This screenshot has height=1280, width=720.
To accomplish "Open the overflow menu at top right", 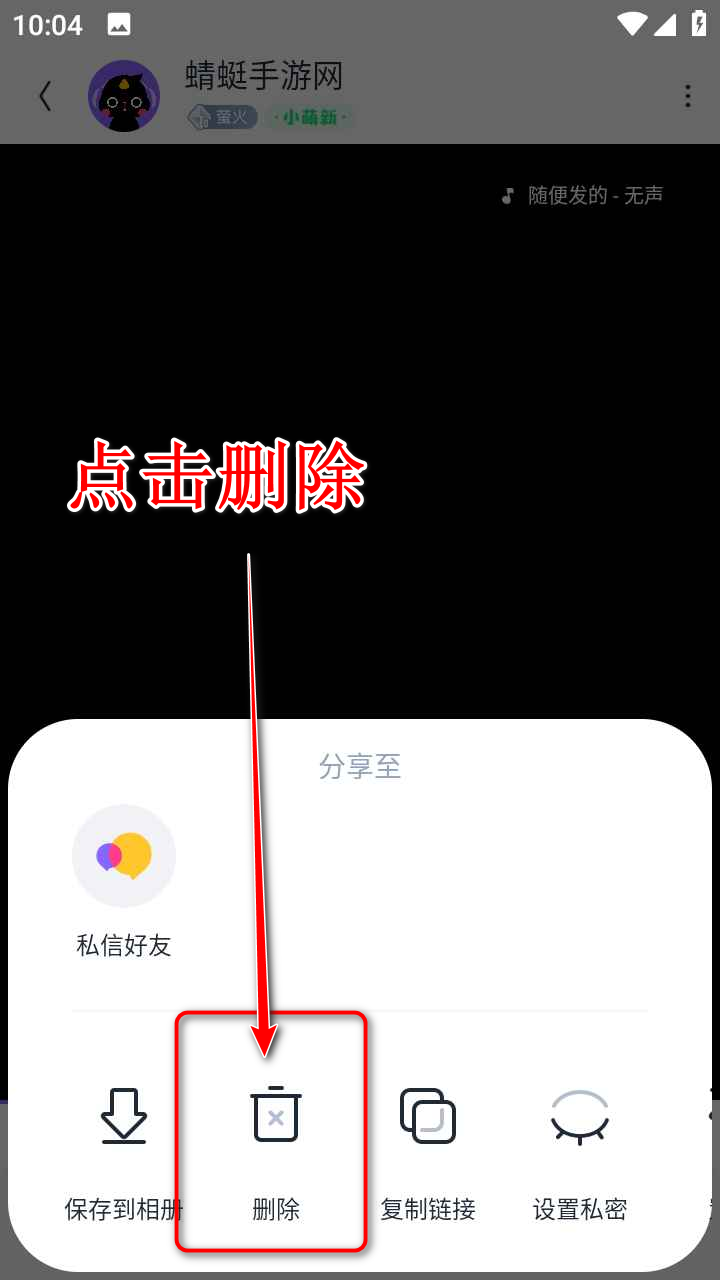I will coord(687,96).
